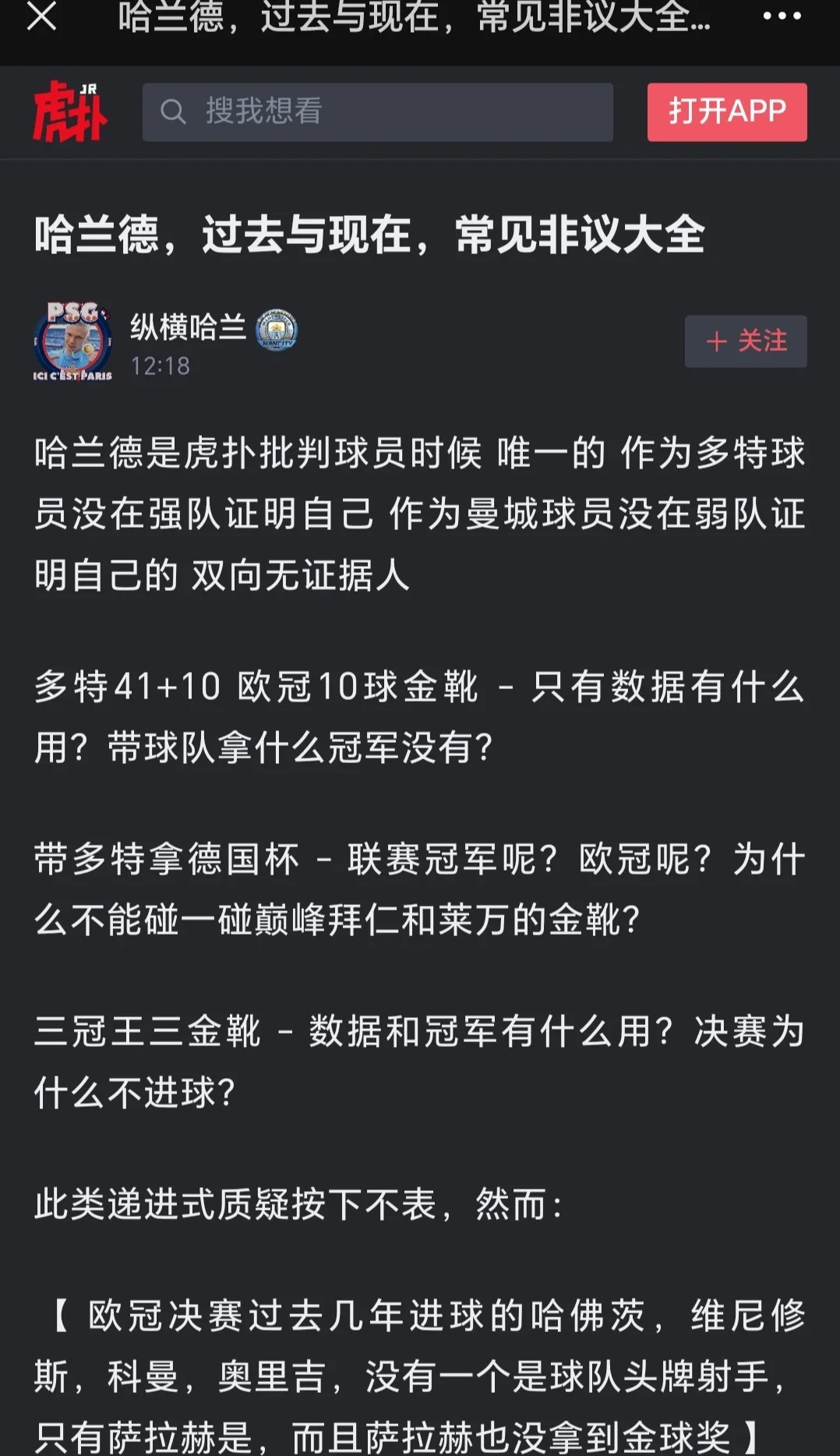Open the author profile 纵横哈兰
The height and width of the screenshot is (1456, 840).
click(x=187, y=327)
